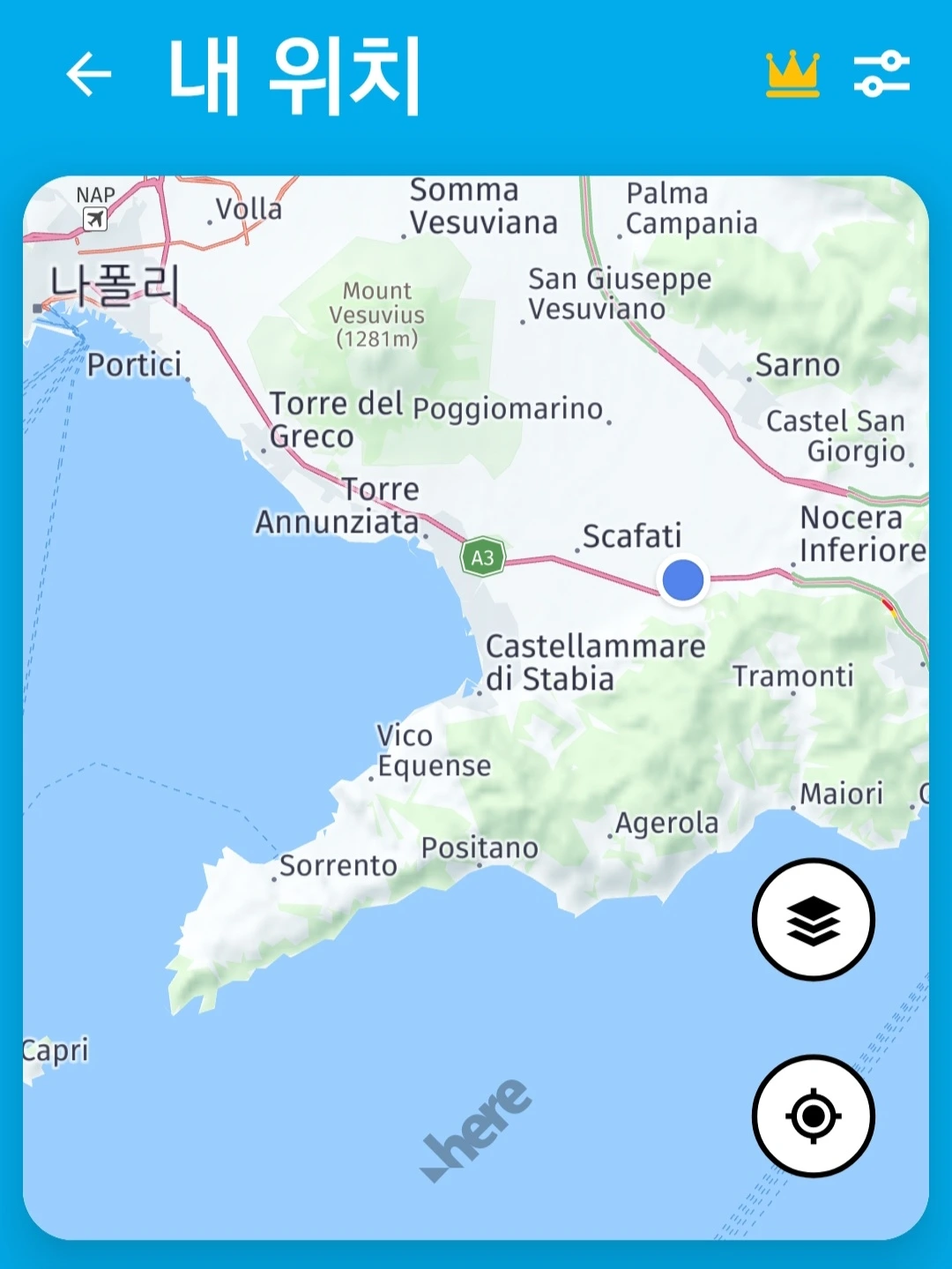The image size is (952, 1269).
Task: Open the map layers button
Action: pyautogui.click(x=813, y=919)
